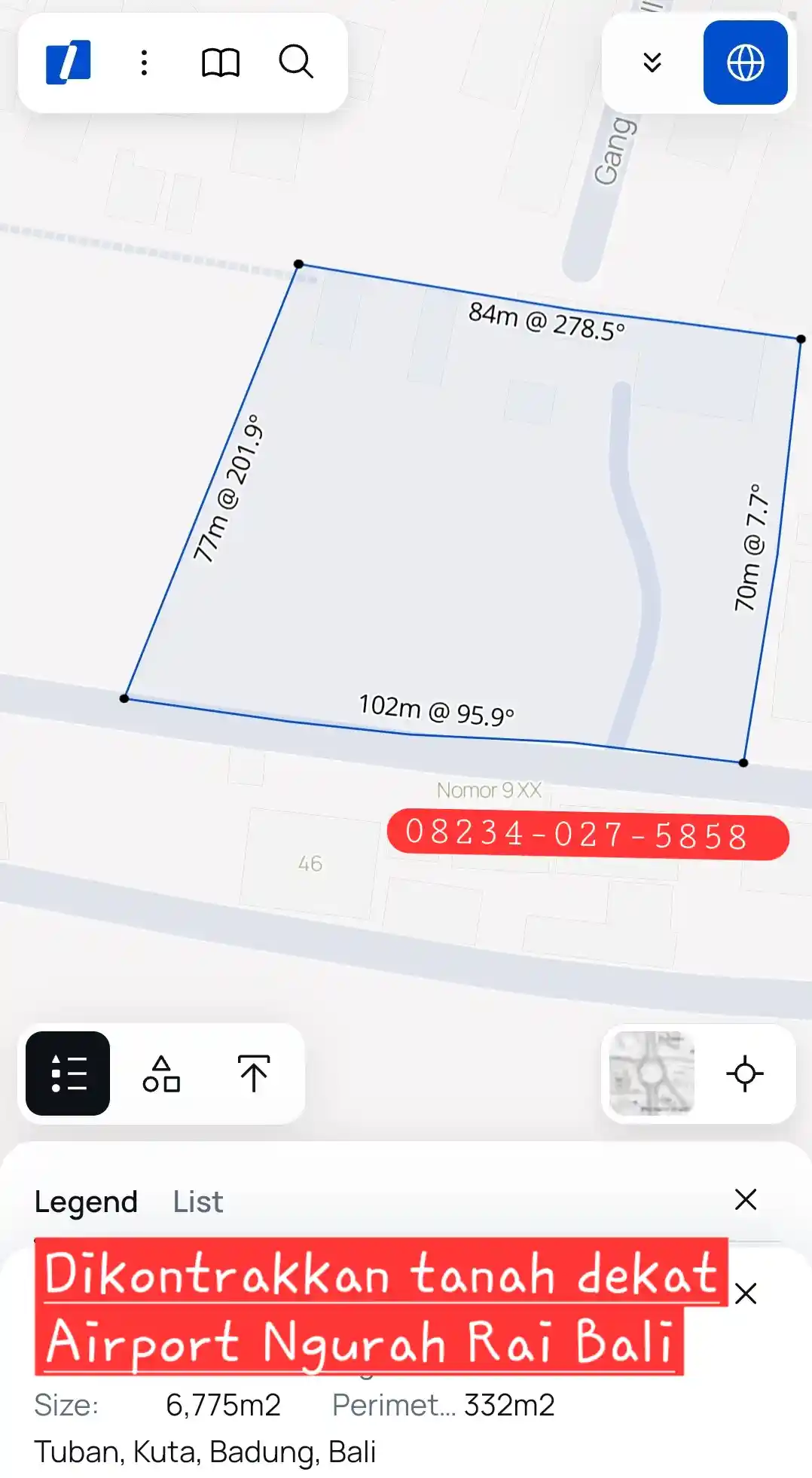Close the Legend panel
This screenshot has height=1478, width=812.
[746, 1199]
